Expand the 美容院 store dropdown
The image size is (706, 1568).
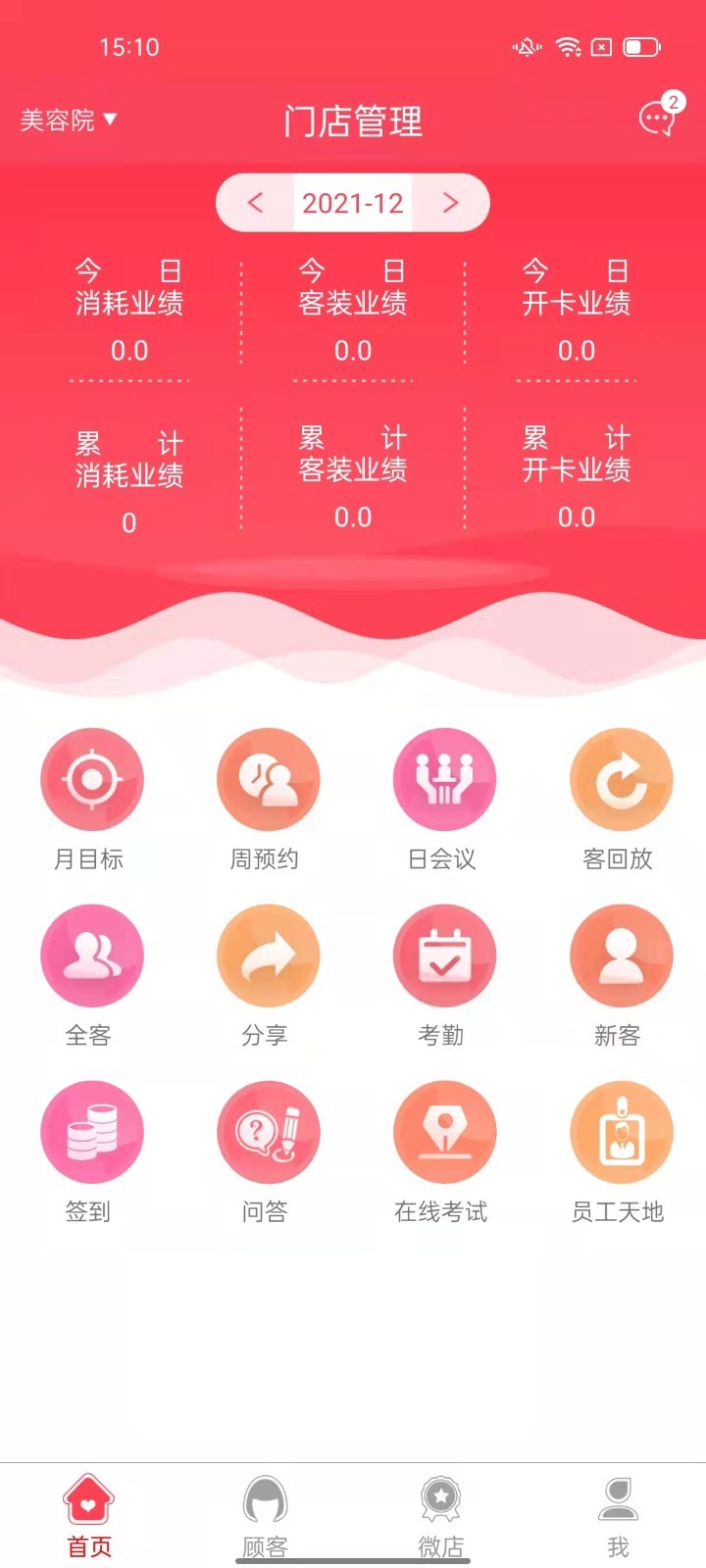(x=68, y=121)
